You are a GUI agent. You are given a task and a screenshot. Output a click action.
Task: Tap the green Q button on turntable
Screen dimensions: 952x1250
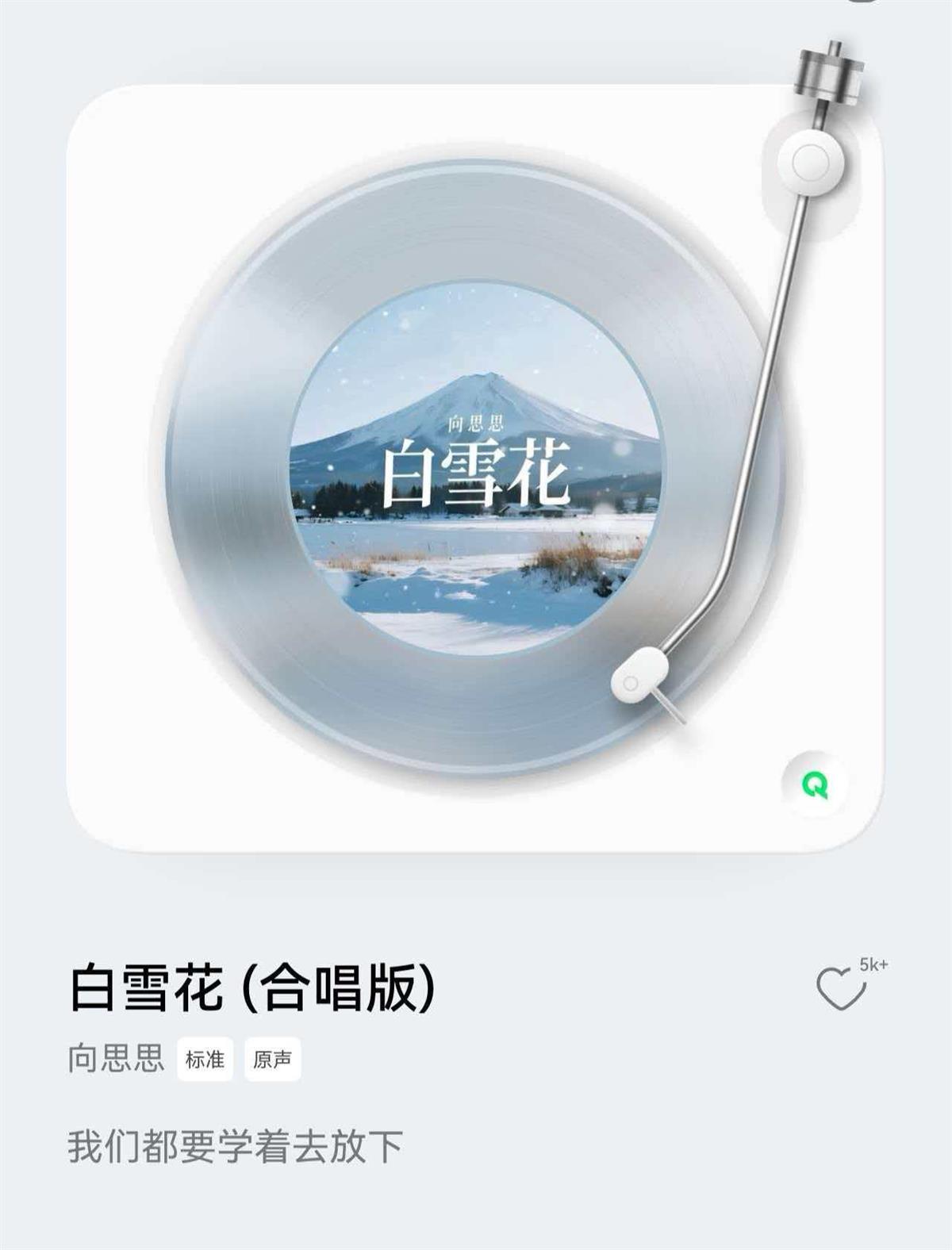(815, 785)
